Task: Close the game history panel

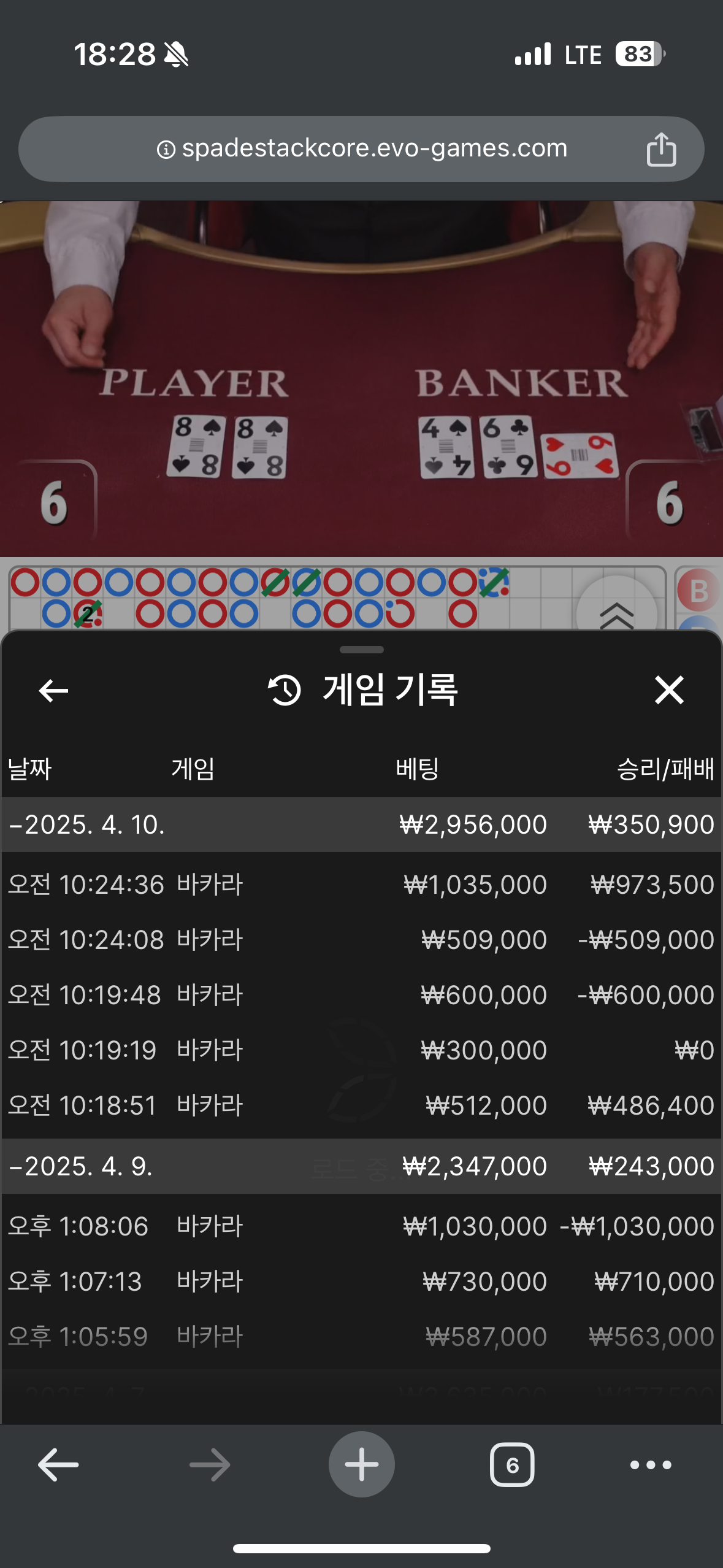Action: pos(668,691)
